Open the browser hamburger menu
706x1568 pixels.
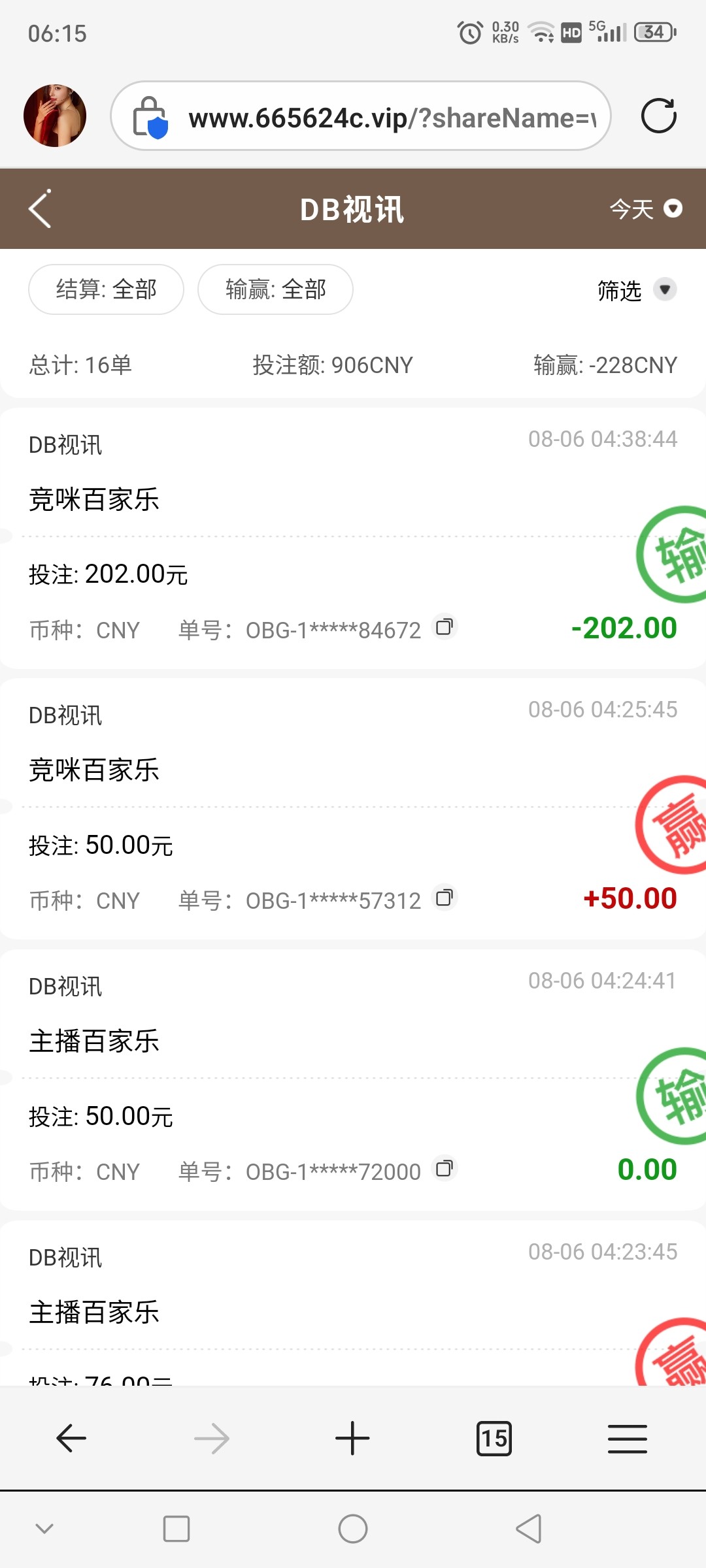pos(628,1439)
